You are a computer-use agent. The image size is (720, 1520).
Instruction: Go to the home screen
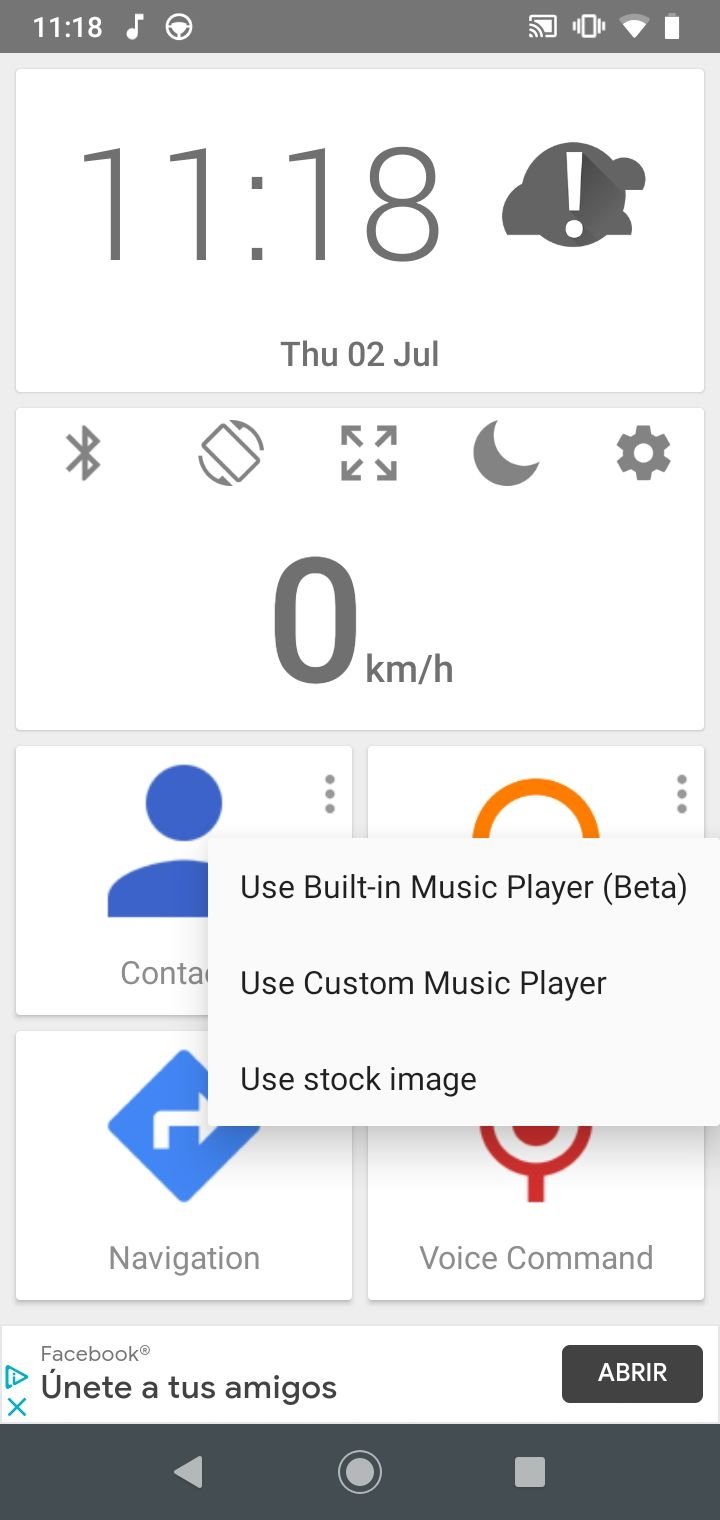click(360, 1471)
